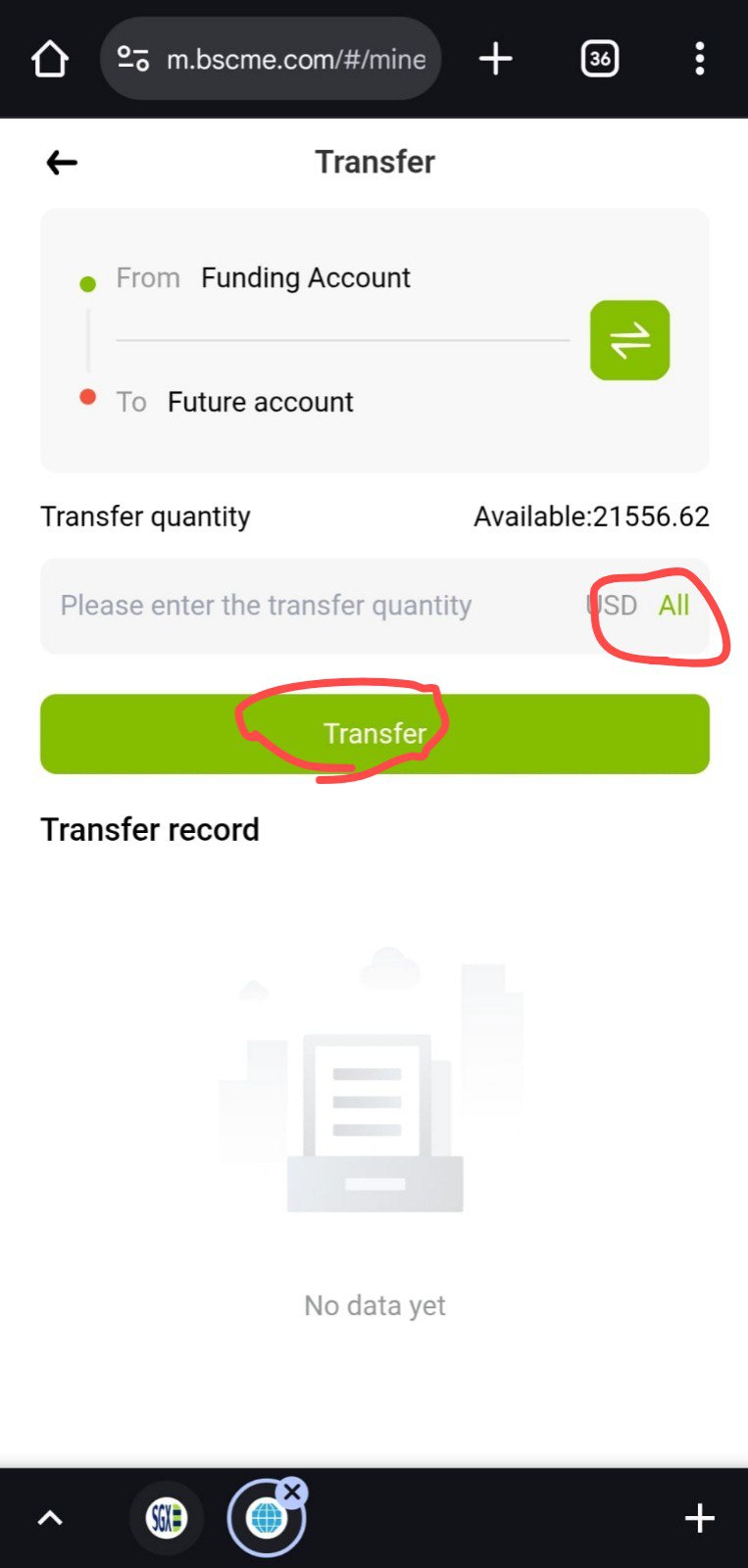Go back using the arrow beside Transfer

[x=62, y=163]
